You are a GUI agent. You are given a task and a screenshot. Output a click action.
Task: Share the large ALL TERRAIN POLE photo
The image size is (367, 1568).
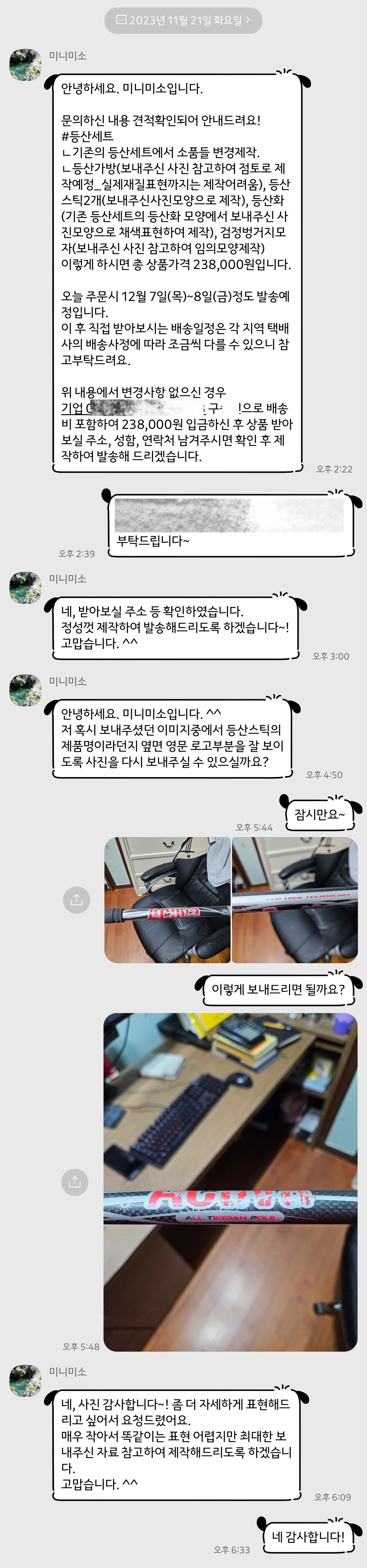(x=75, y=1181)
